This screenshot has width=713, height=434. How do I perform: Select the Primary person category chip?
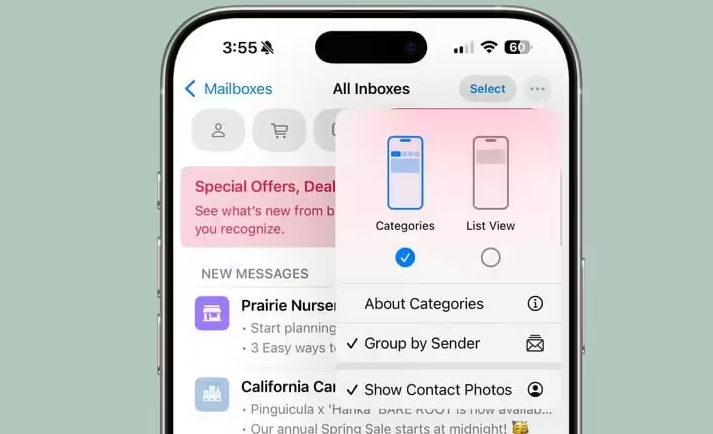pyautogui.click(x=218, y=130)
